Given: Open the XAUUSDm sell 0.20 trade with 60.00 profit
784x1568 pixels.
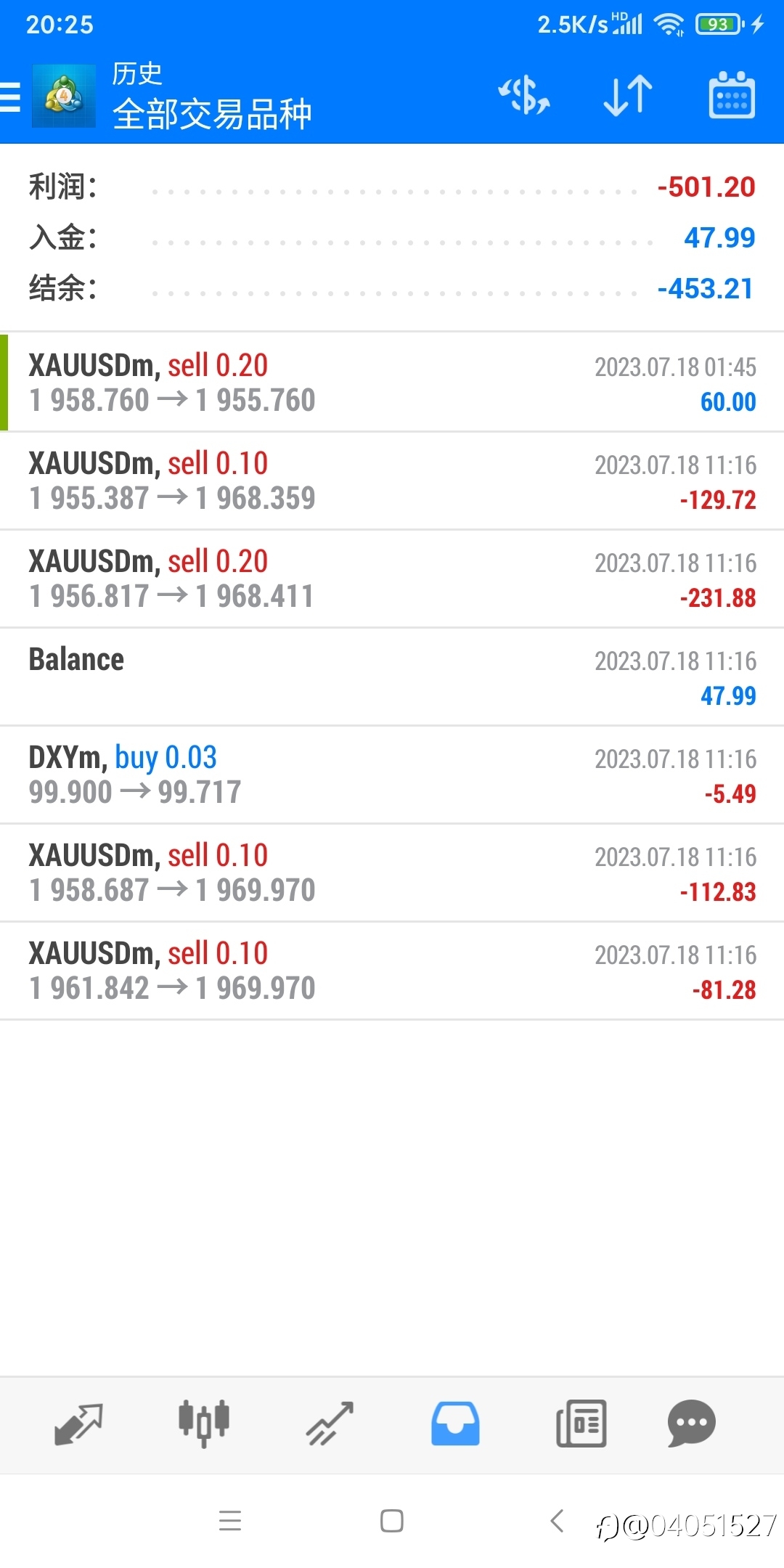Looking at the screenshot, I should (x=392, y=383).
